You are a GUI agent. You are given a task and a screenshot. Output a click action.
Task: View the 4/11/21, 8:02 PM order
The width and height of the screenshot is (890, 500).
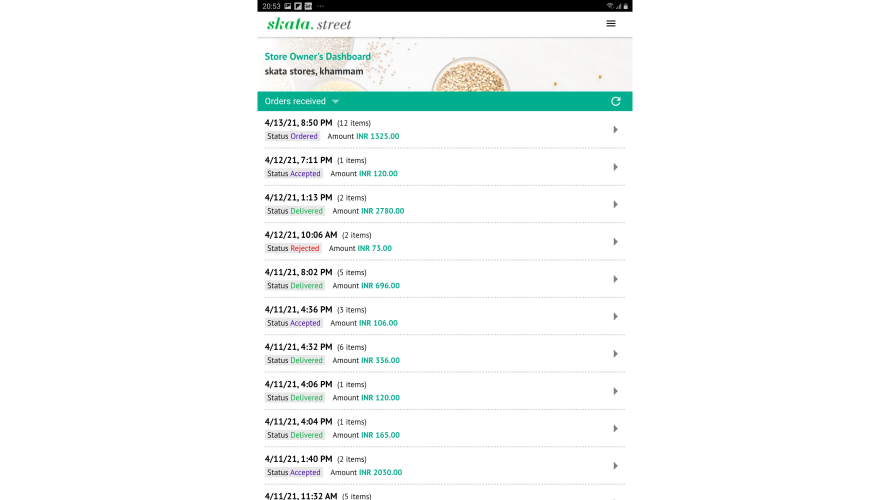(x=444, y=279)
